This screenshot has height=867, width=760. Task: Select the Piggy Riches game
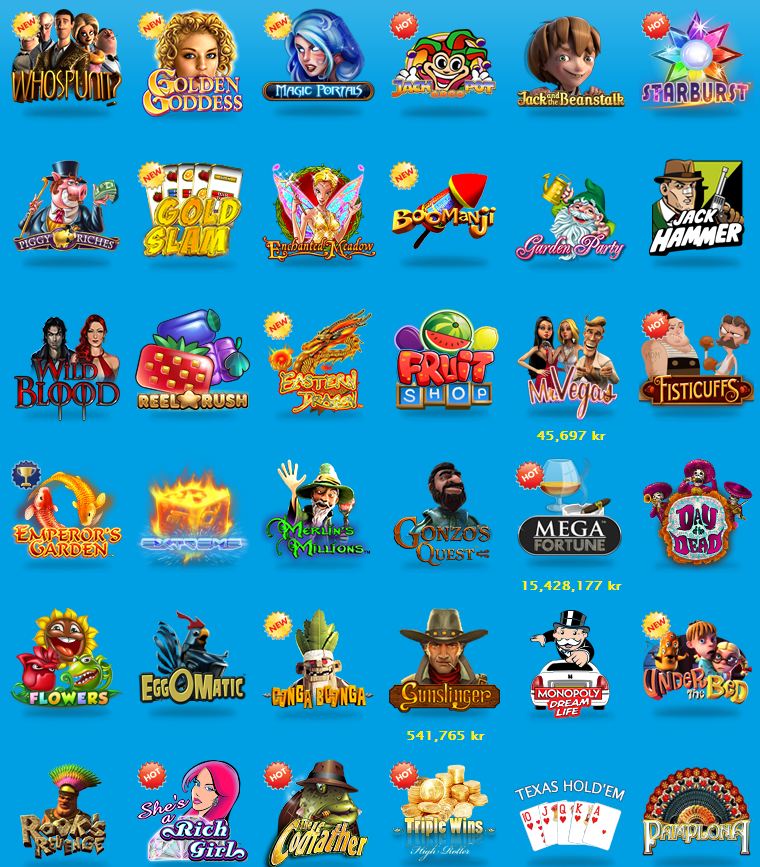[66, 210]
